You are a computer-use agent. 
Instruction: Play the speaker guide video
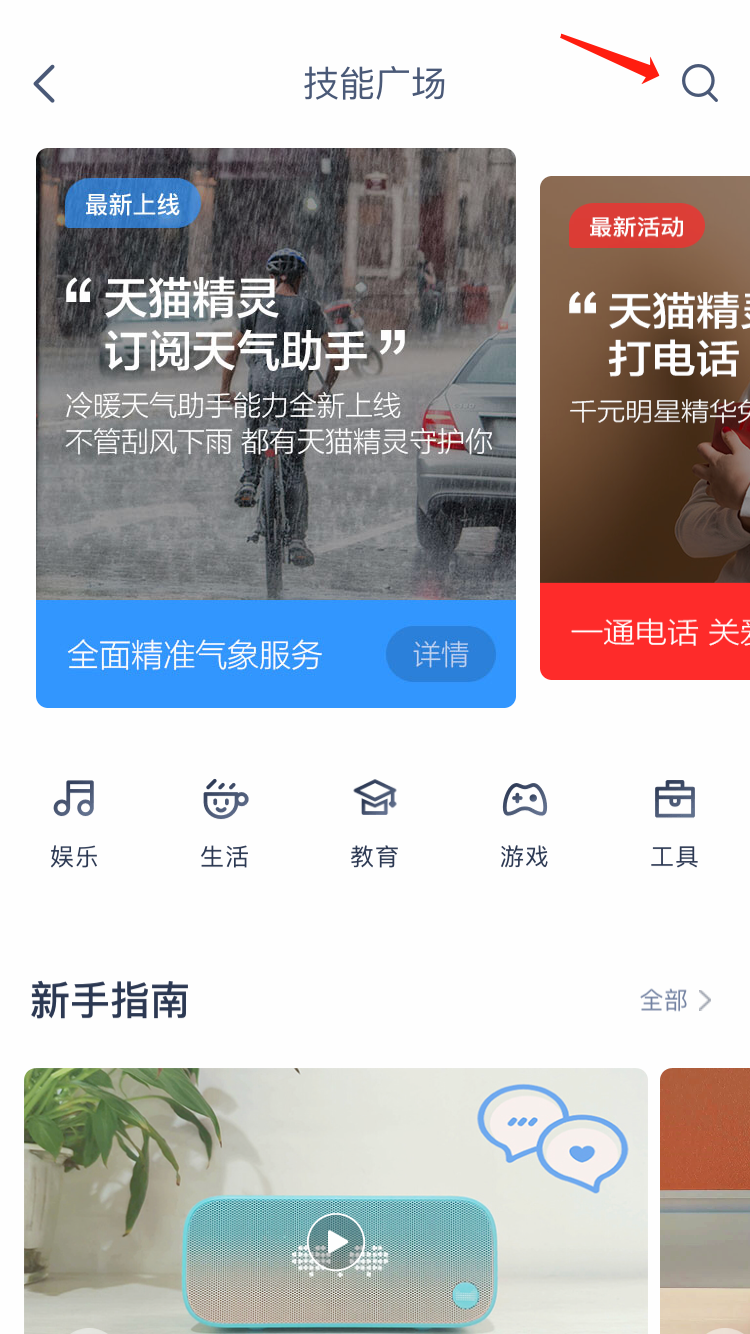point(336,1242)
